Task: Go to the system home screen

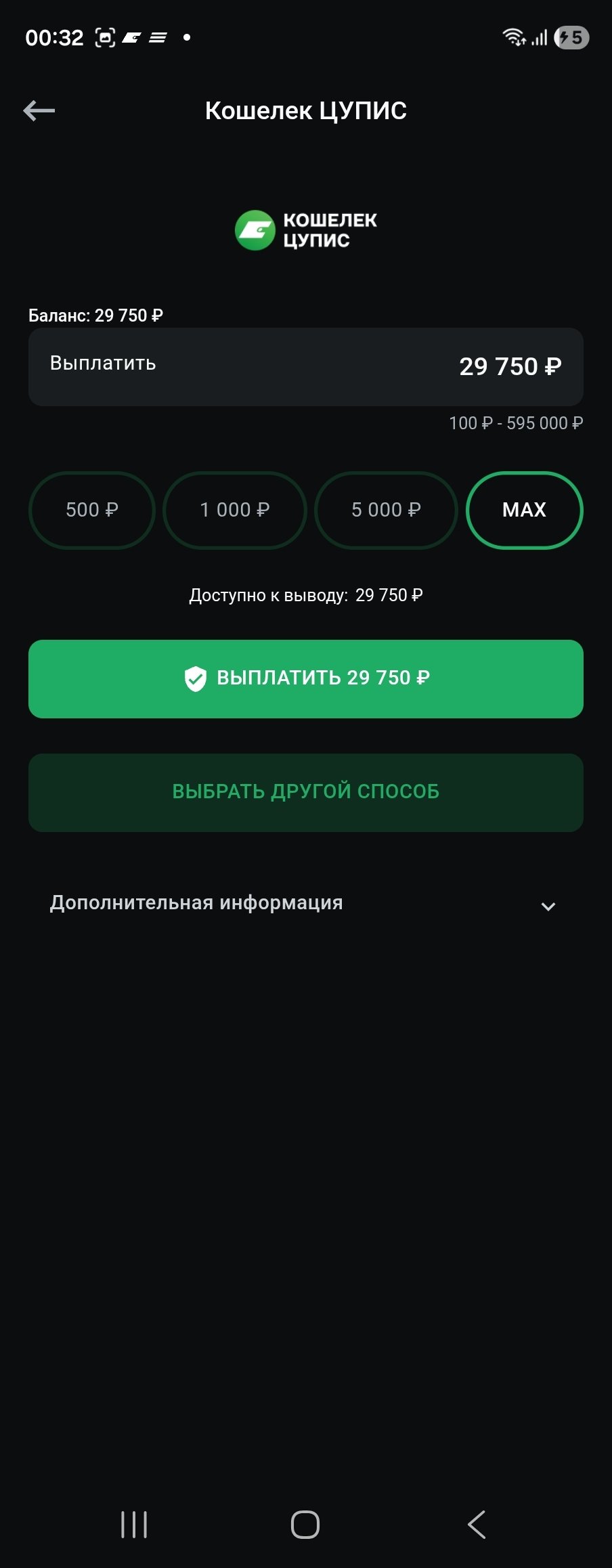Action: pyautogui.click(x=305, y=1524)
